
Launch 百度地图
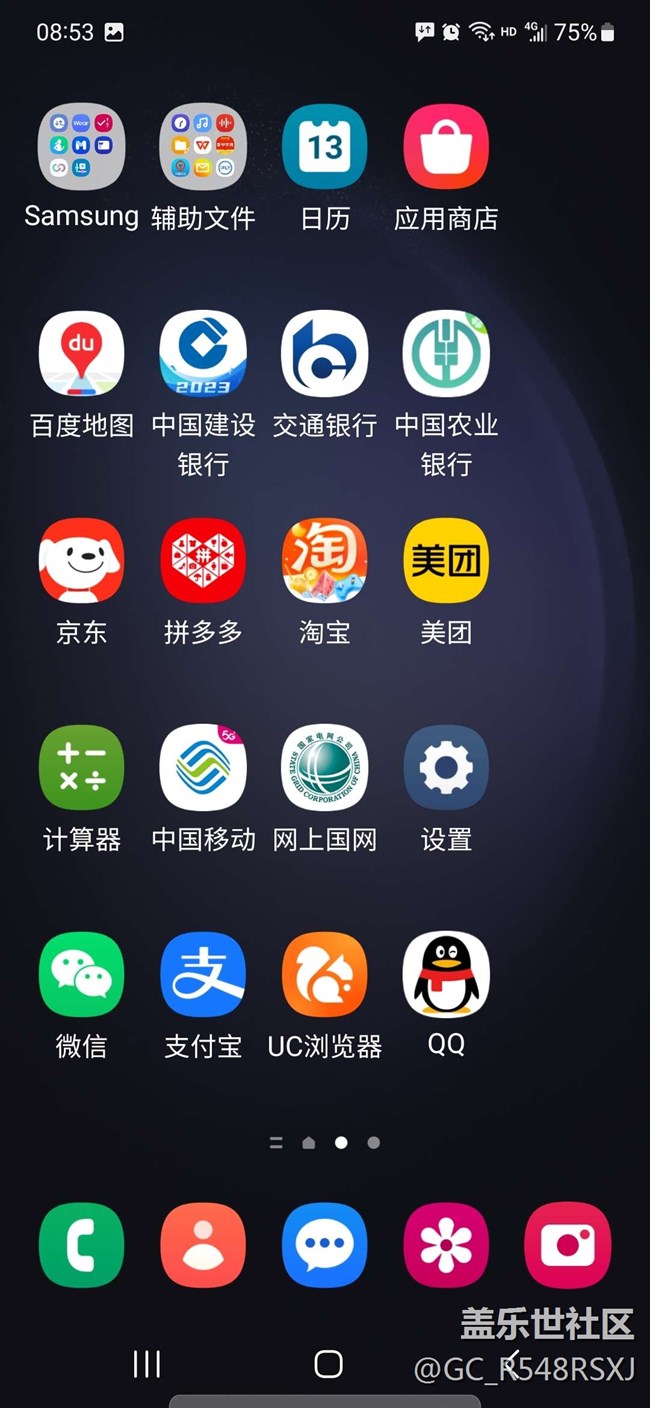[81, 354]
